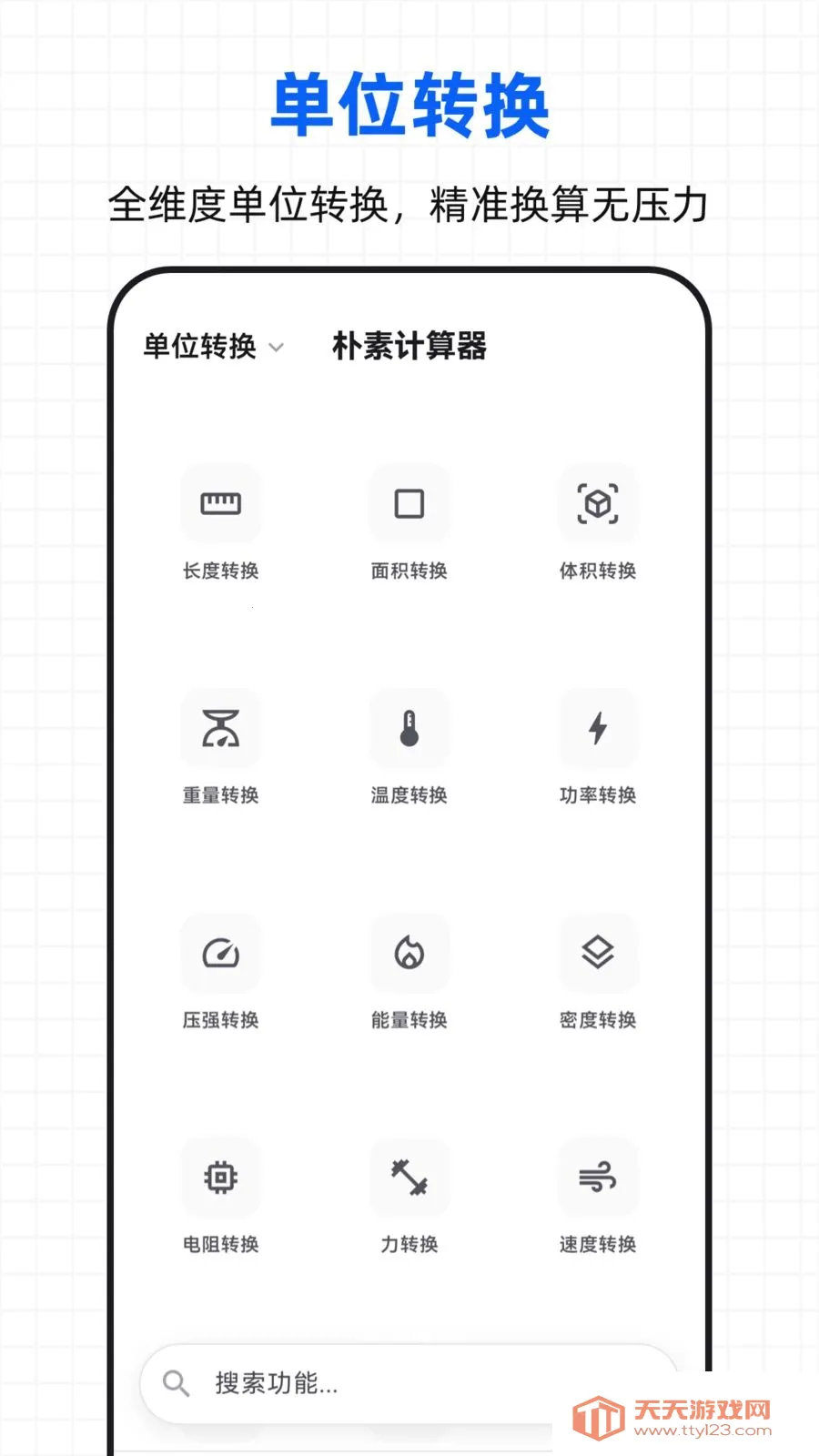
Task: Tap the 密度转换 layers icon
Action: point(597,953)
